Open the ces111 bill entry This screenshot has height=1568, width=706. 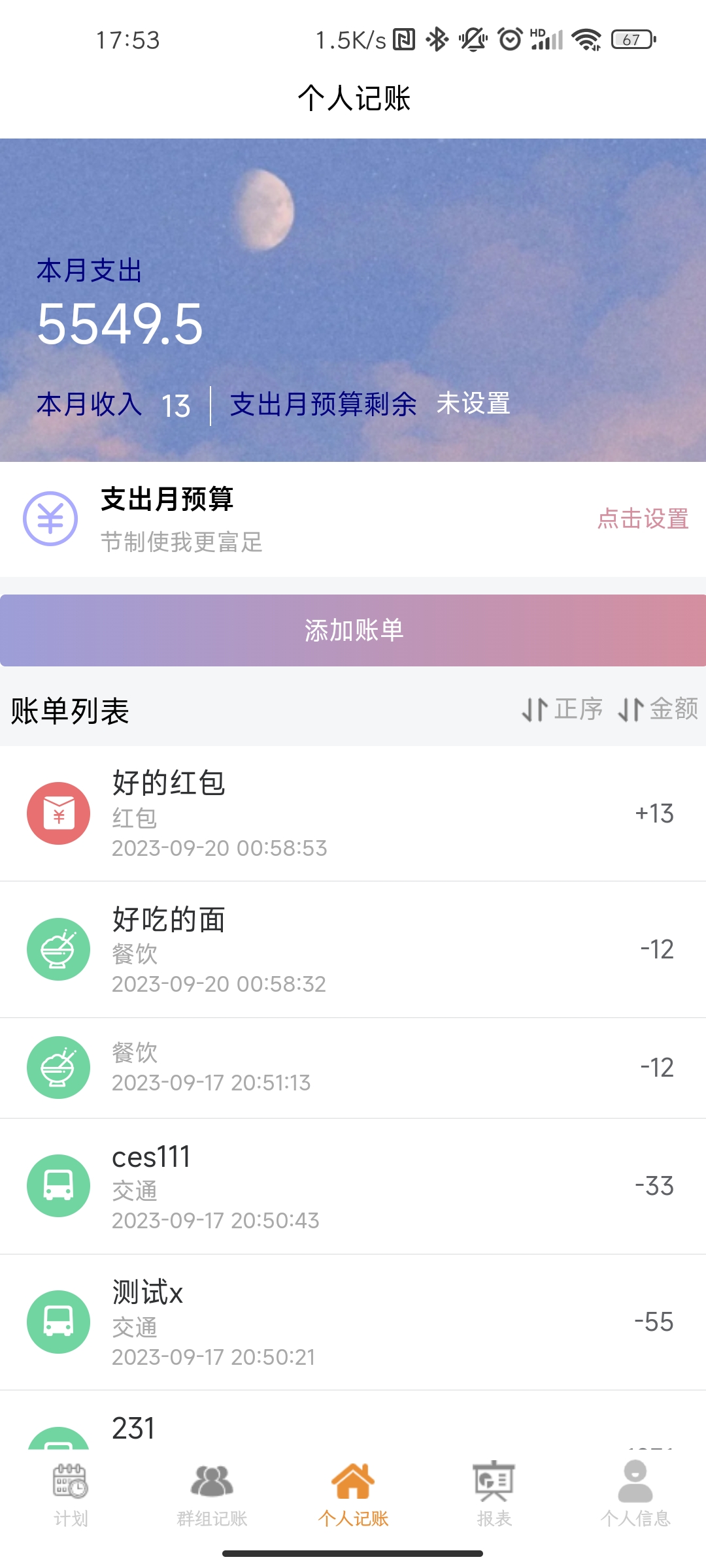(x=353, y=1186)
